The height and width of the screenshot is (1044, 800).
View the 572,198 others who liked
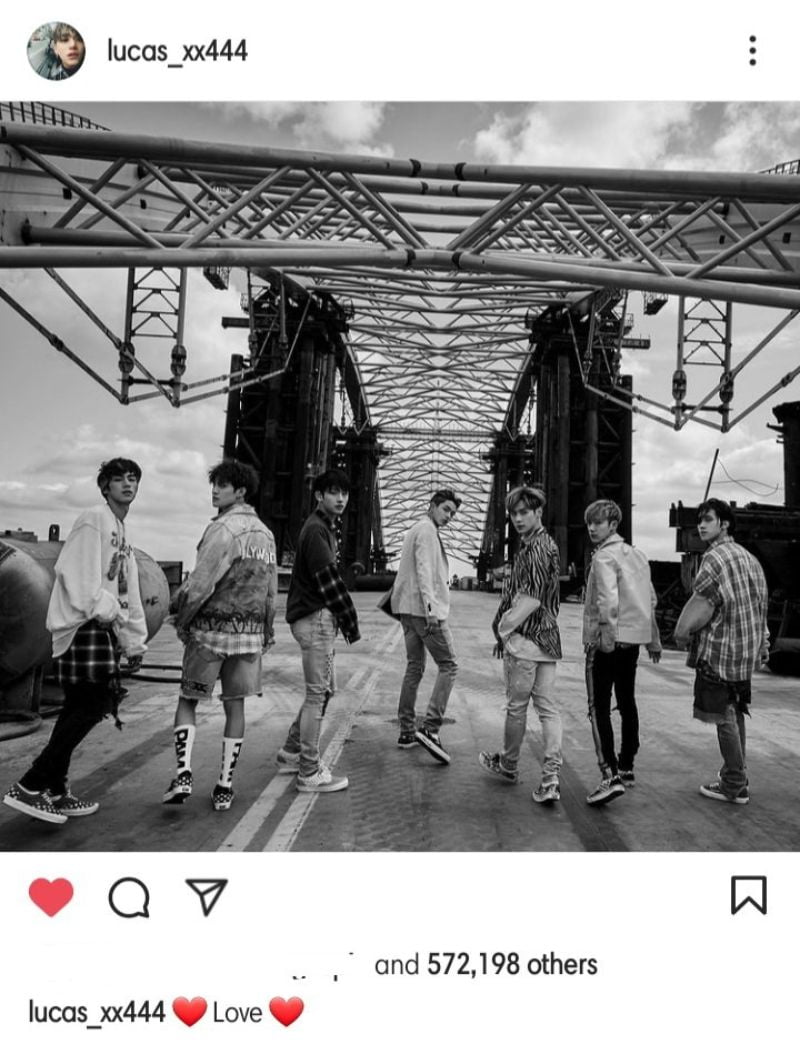coord(511,965)
